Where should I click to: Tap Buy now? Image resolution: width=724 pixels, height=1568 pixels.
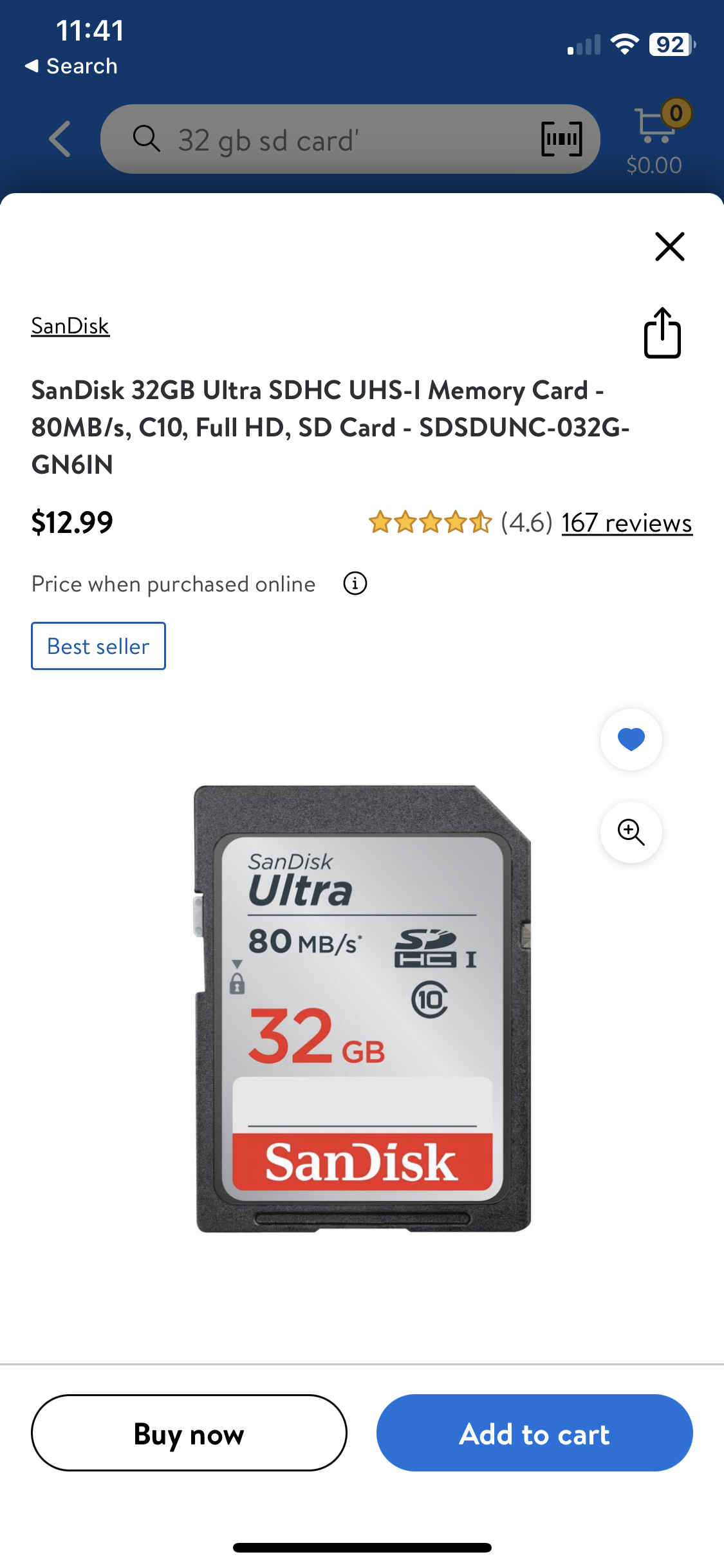click(189, 1433)
